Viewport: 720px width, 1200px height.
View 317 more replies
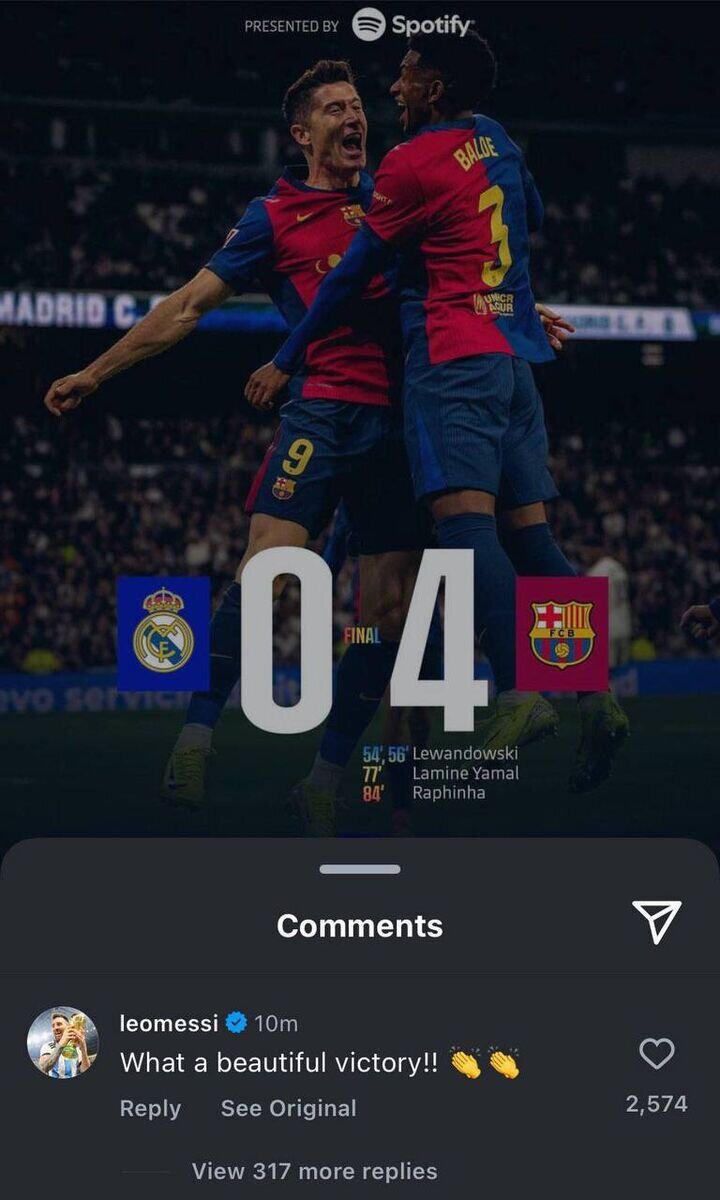[x=314, y=1171]
